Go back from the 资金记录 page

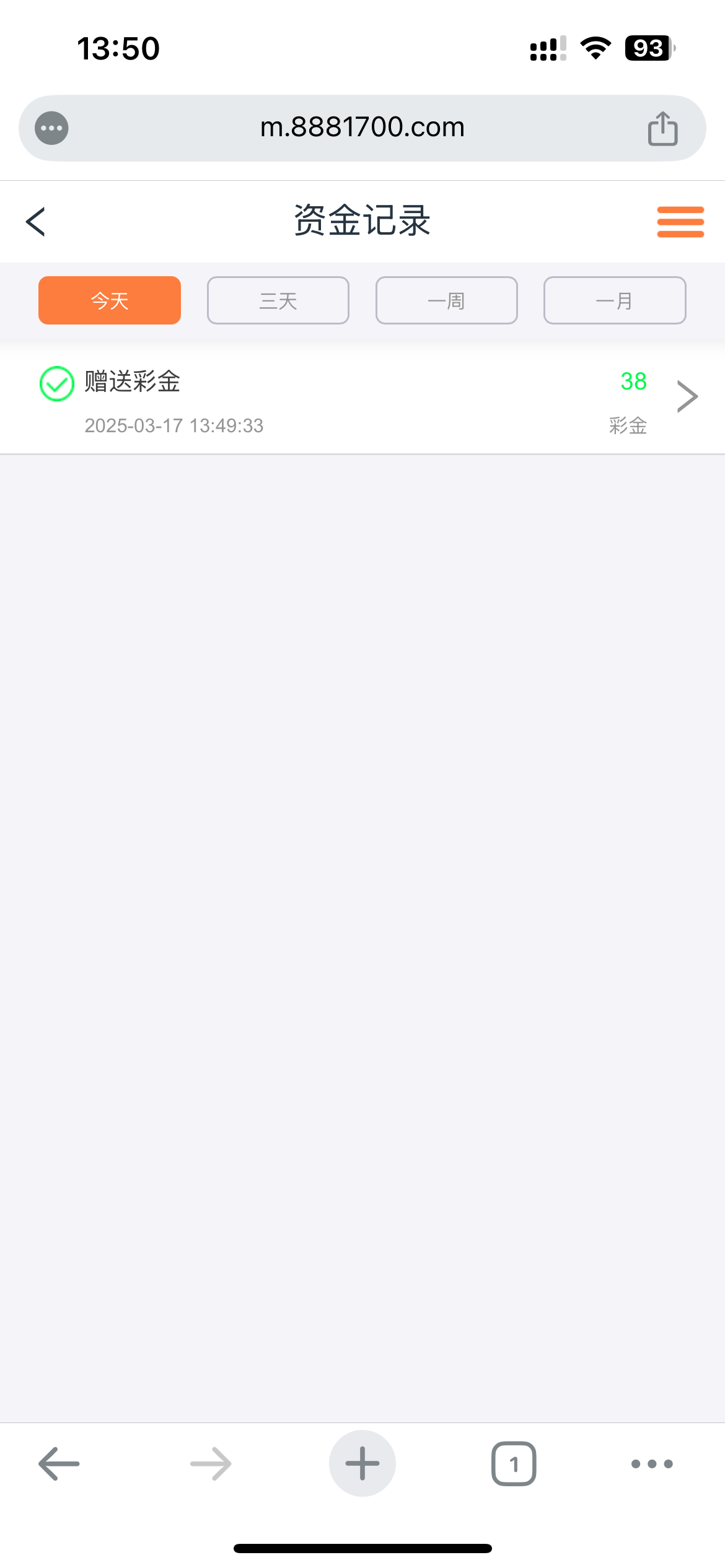point(36,222)
